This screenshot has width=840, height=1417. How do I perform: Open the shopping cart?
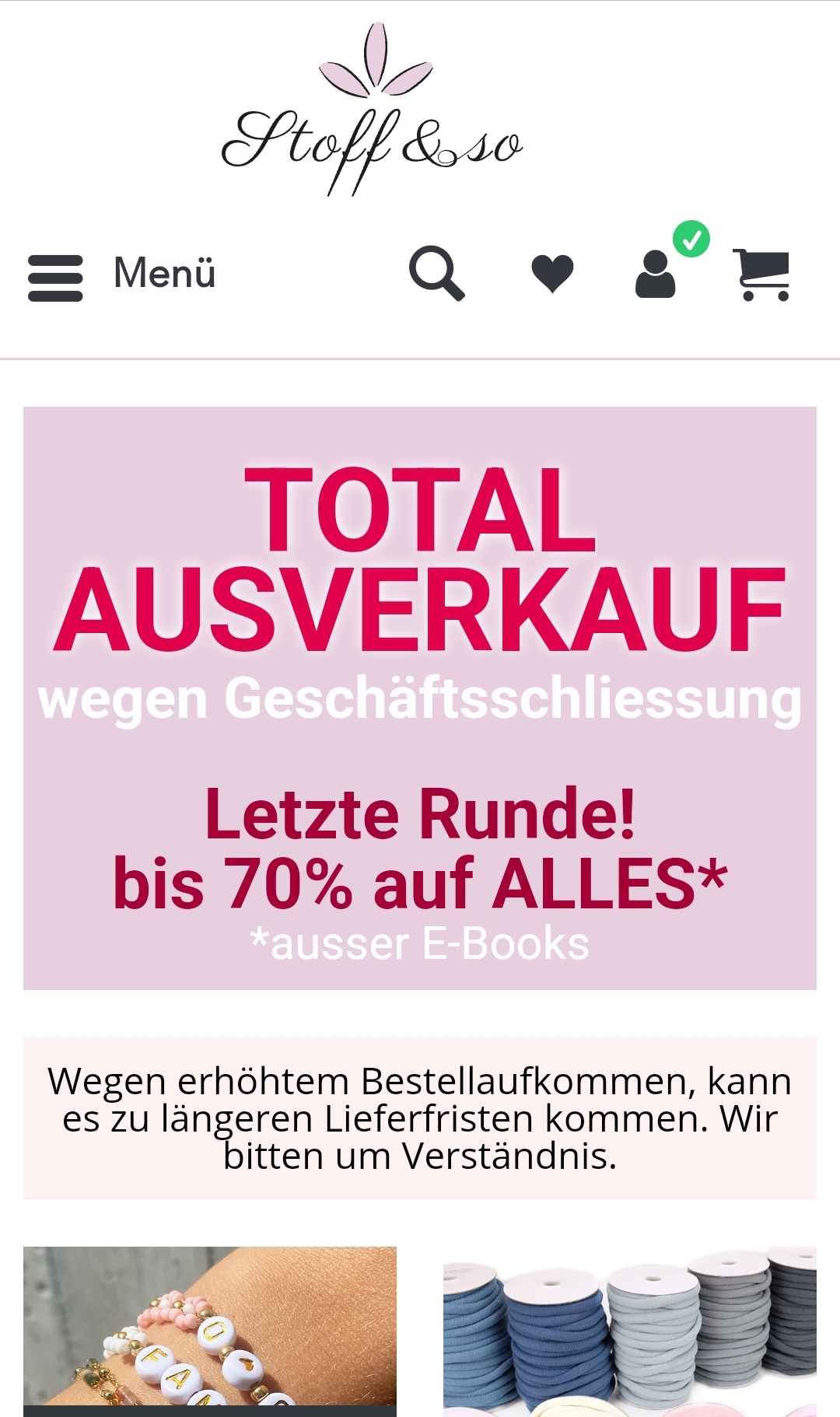click(x=761, y=275)
